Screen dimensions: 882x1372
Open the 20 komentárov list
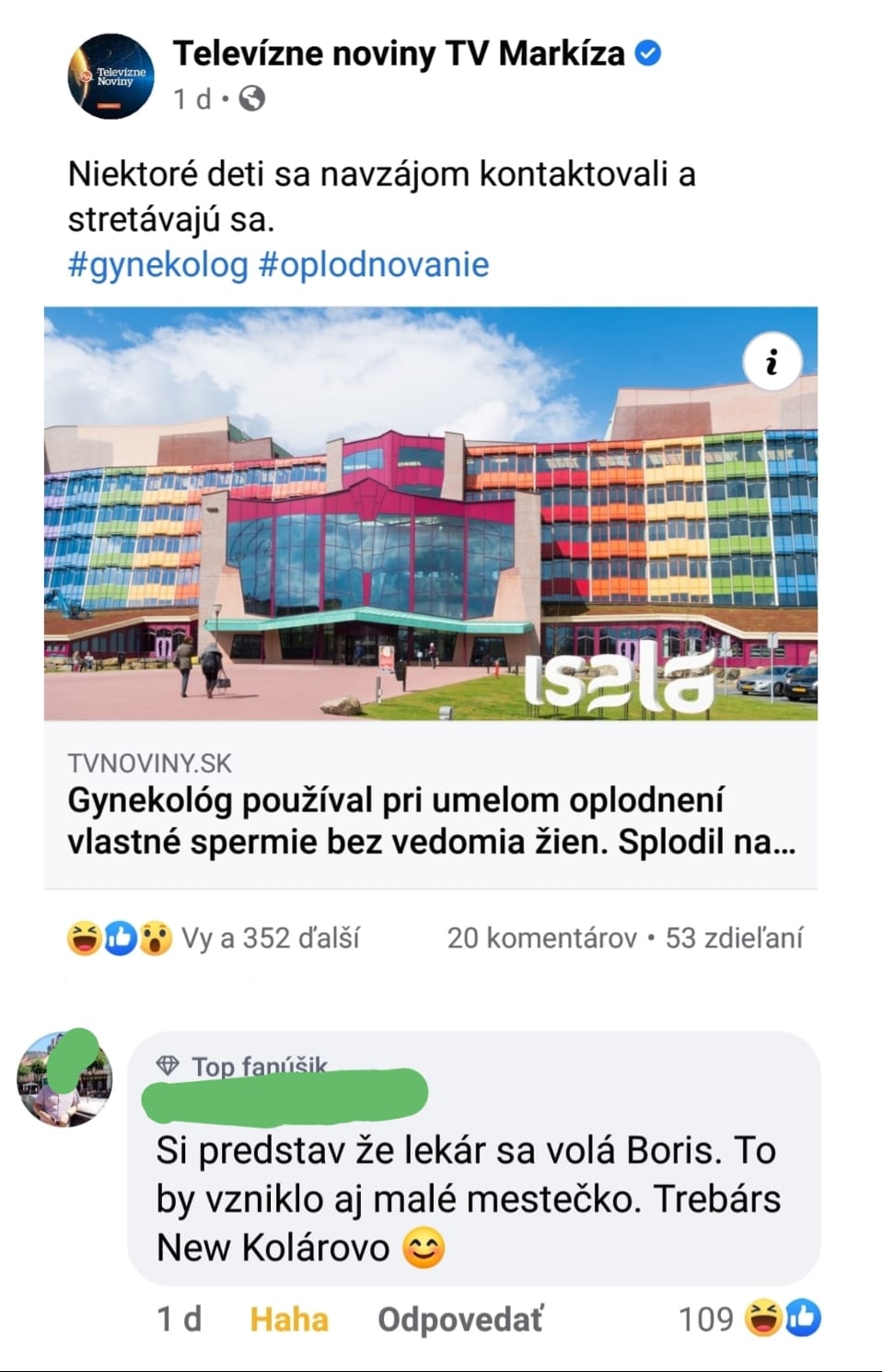click(x=541, y=937)
